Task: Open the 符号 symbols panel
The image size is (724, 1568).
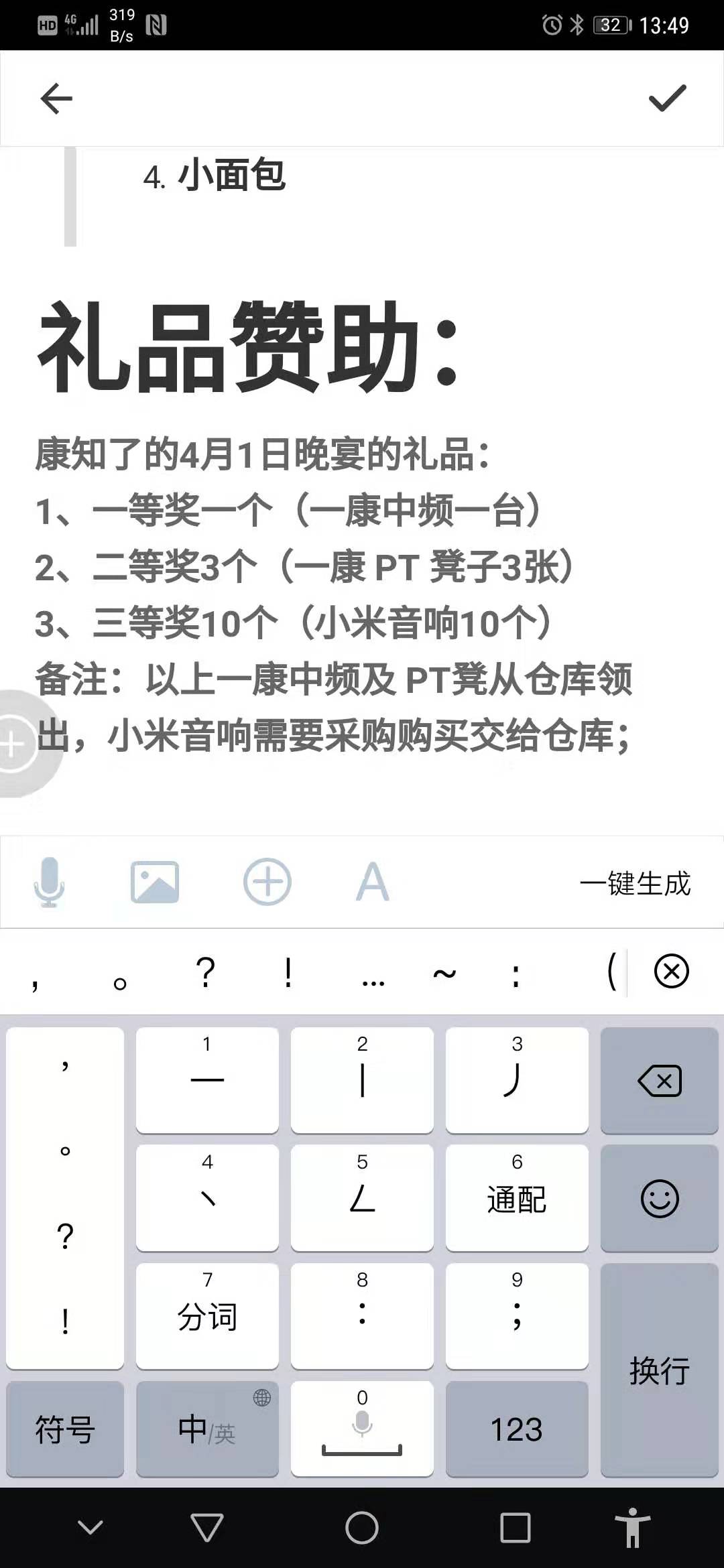Action: pos(65,1429)
